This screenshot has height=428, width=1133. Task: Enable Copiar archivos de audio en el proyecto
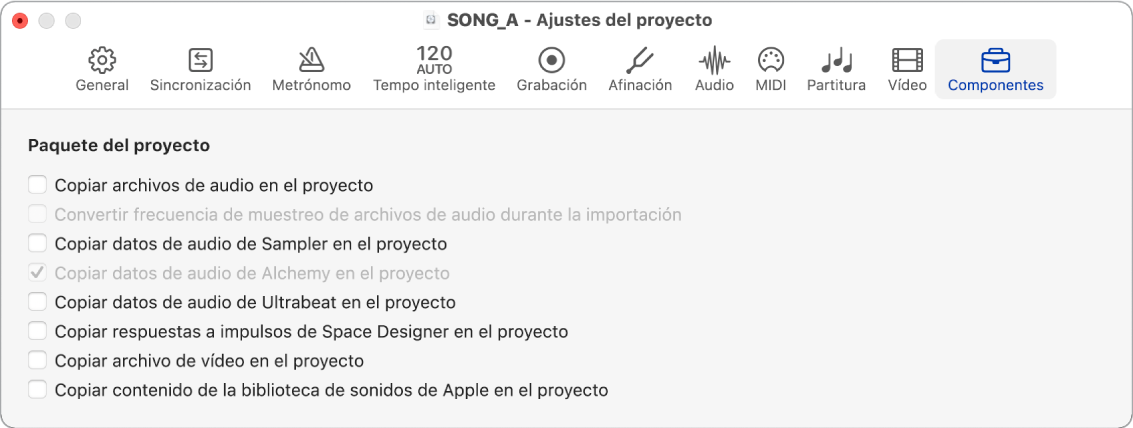(38, 185)
